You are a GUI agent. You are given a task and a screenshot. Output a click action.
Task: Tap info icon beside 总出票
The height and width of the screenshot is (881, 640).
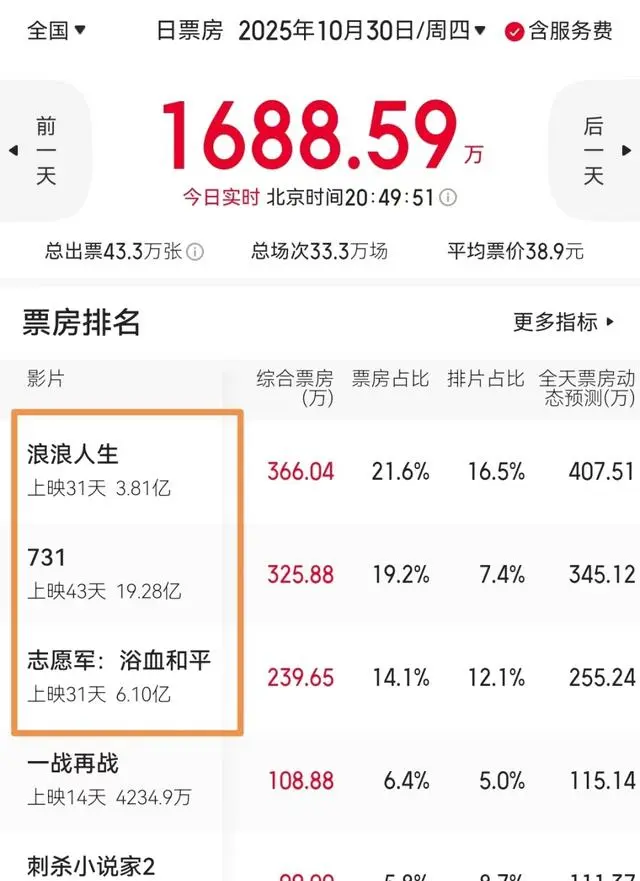point(195,252)
